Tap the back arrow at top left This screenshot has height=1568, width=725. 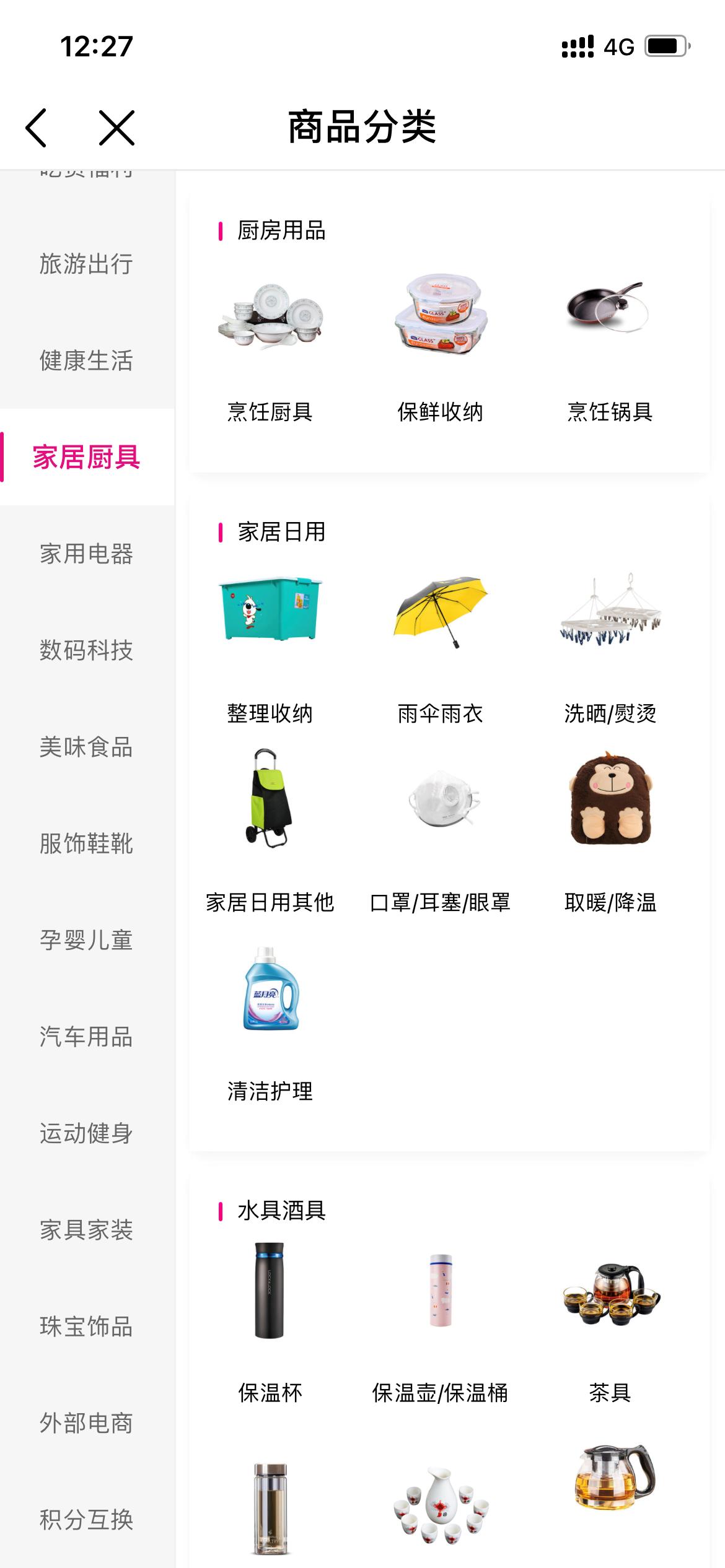click(36, 127)
